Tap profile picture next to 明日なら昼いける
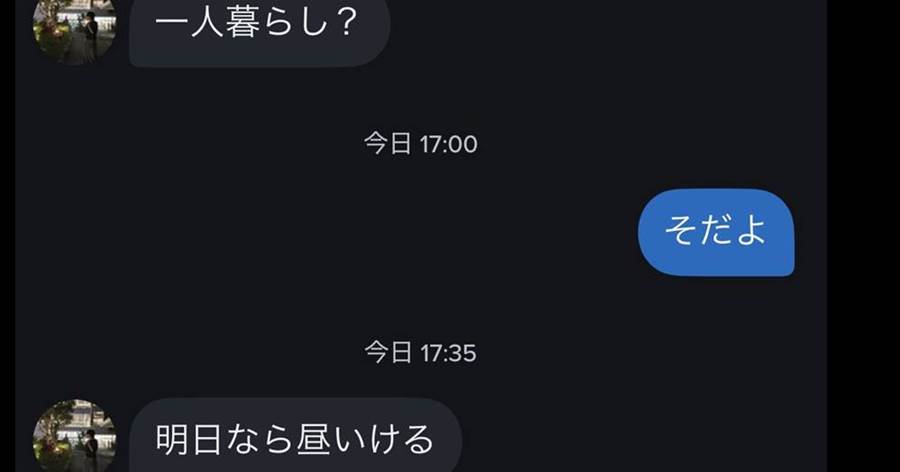This screenshot has width=900, height=472. pyautogui.click(x=74, y=439)
